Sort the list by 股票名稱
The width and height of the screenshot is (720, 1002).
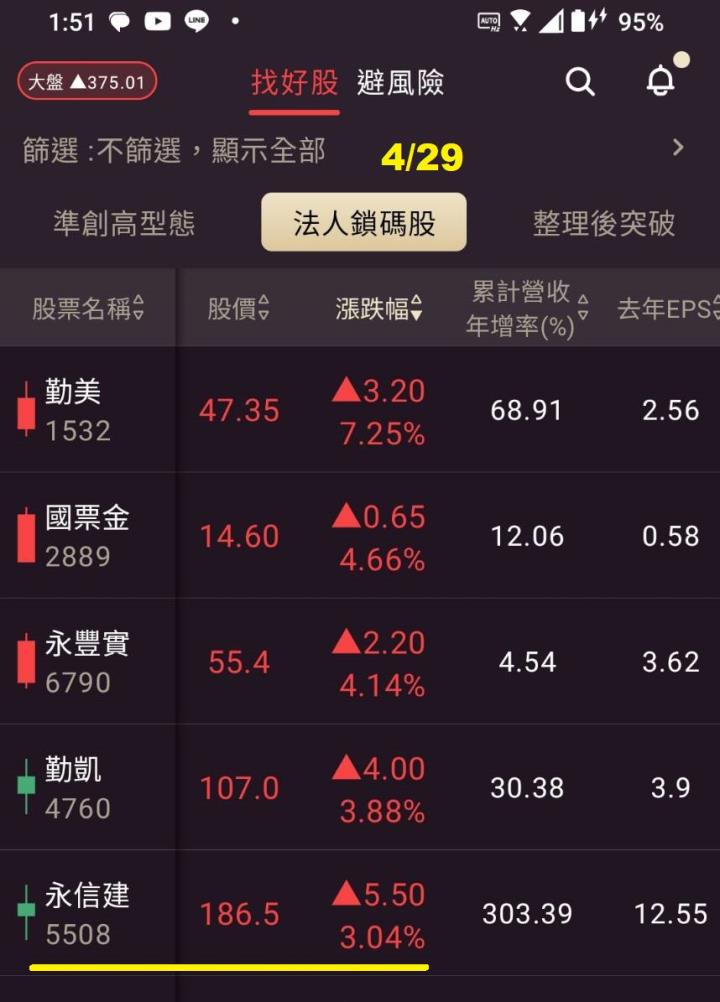88,309
